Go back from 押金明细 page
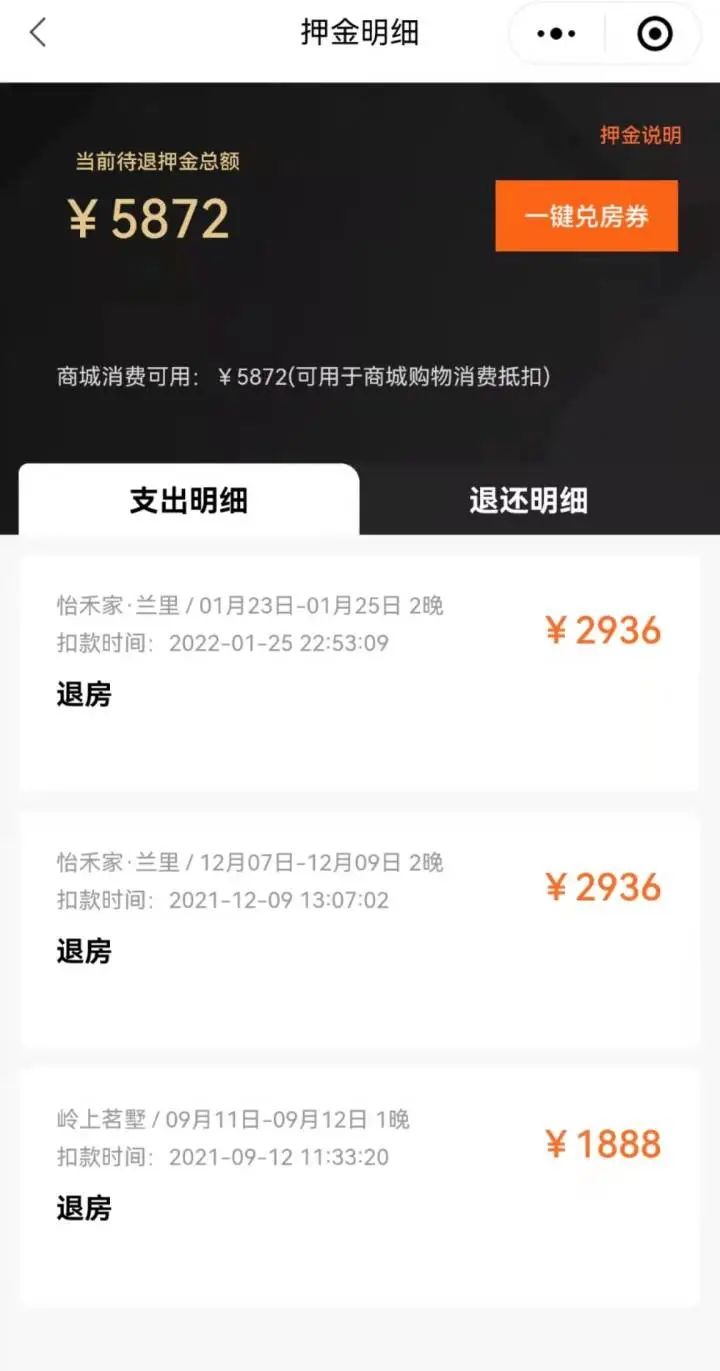 (38, 33)
